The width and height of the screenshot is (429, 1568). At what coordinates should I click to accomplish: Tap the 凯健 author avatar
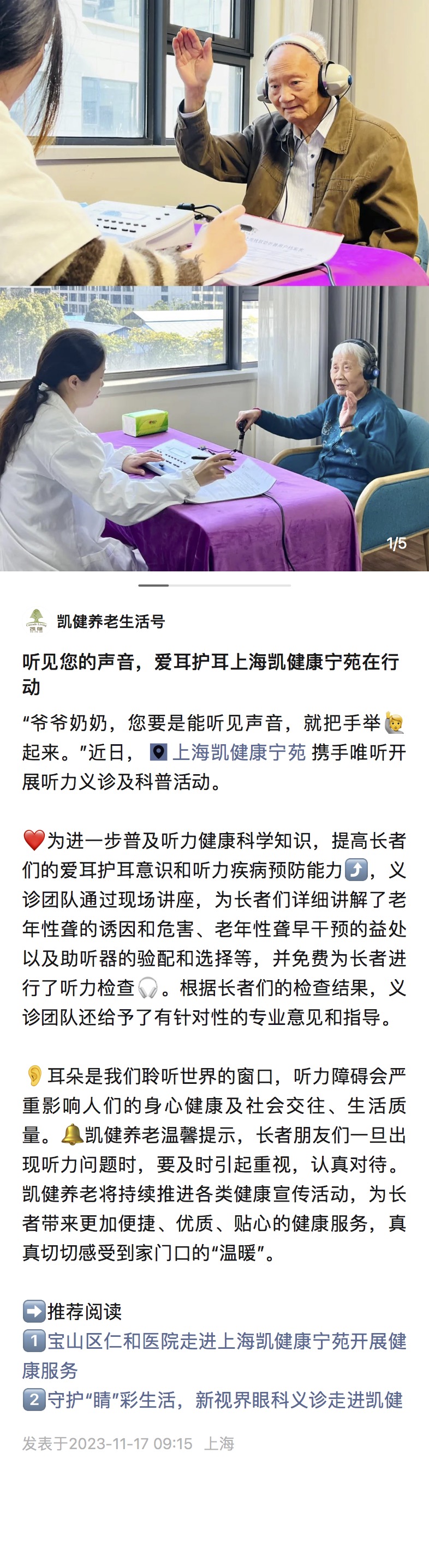click(x=36, y=621)
